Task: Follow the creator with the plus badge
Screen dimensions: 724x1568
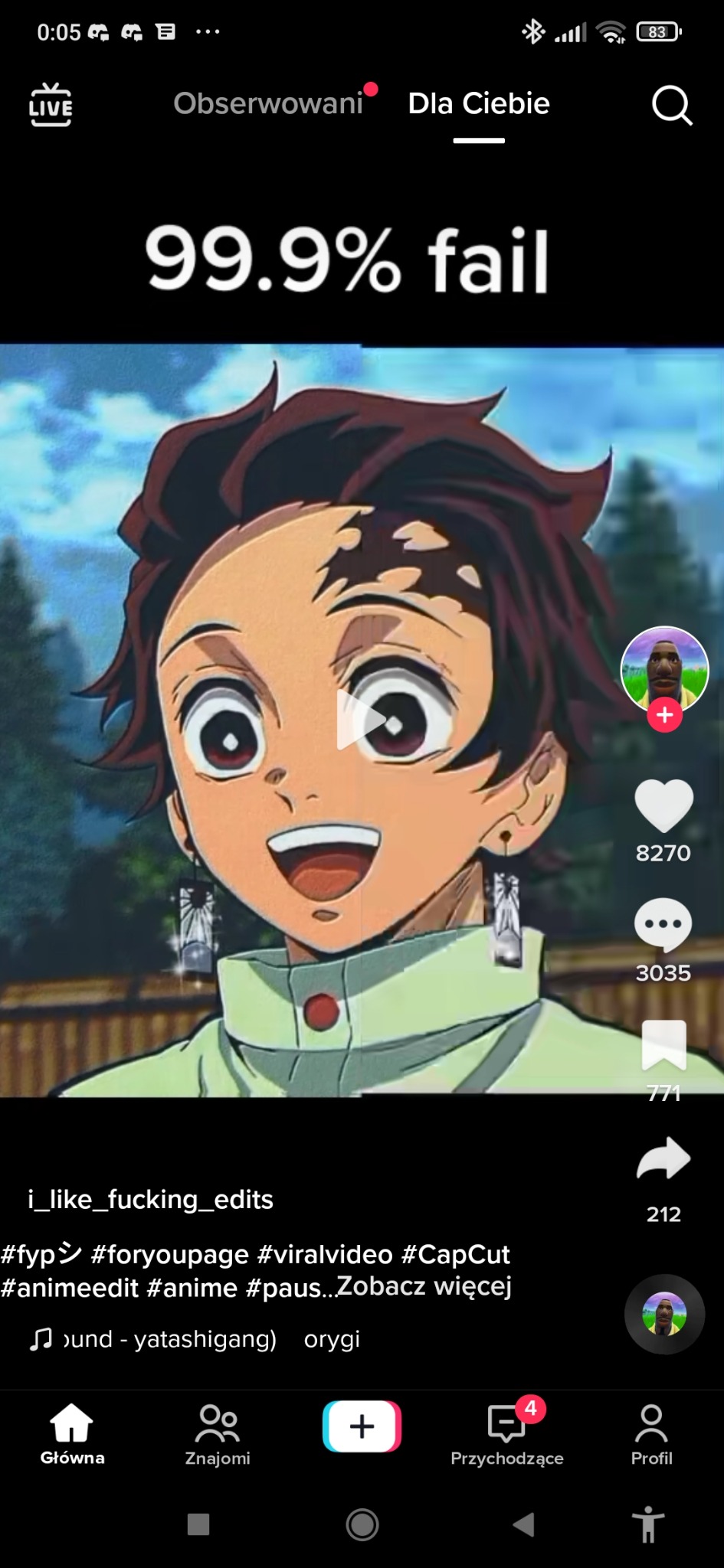Action: [x=664, y=715]
